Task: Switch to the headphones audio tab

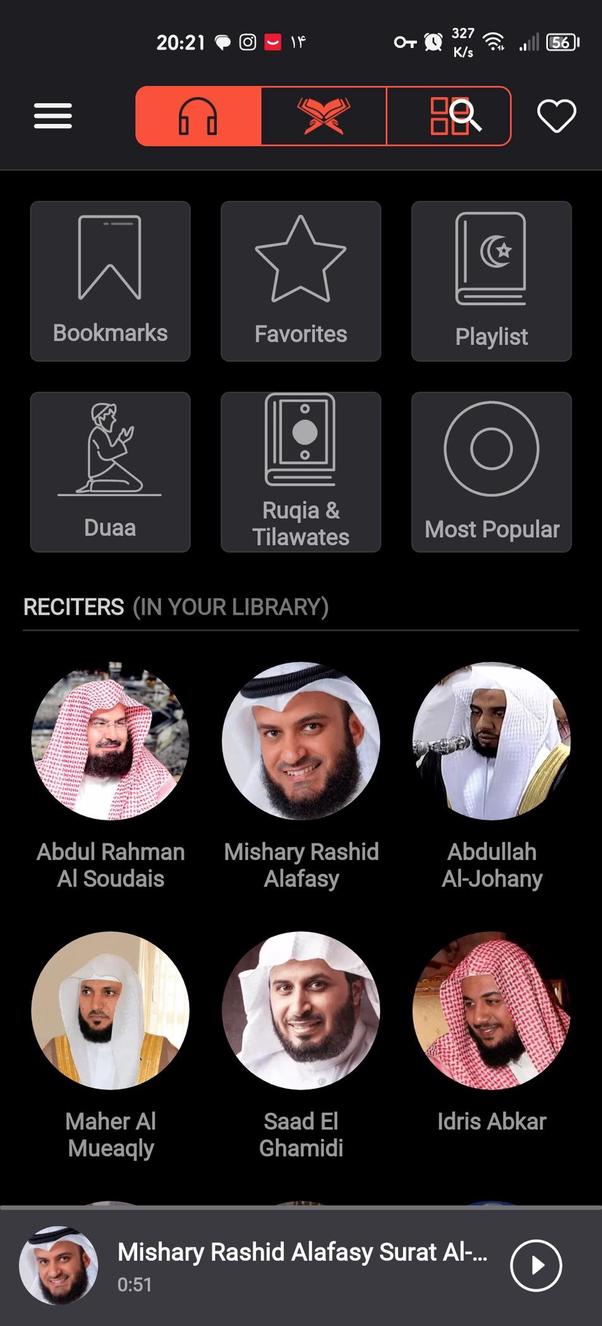Action: 198,116
